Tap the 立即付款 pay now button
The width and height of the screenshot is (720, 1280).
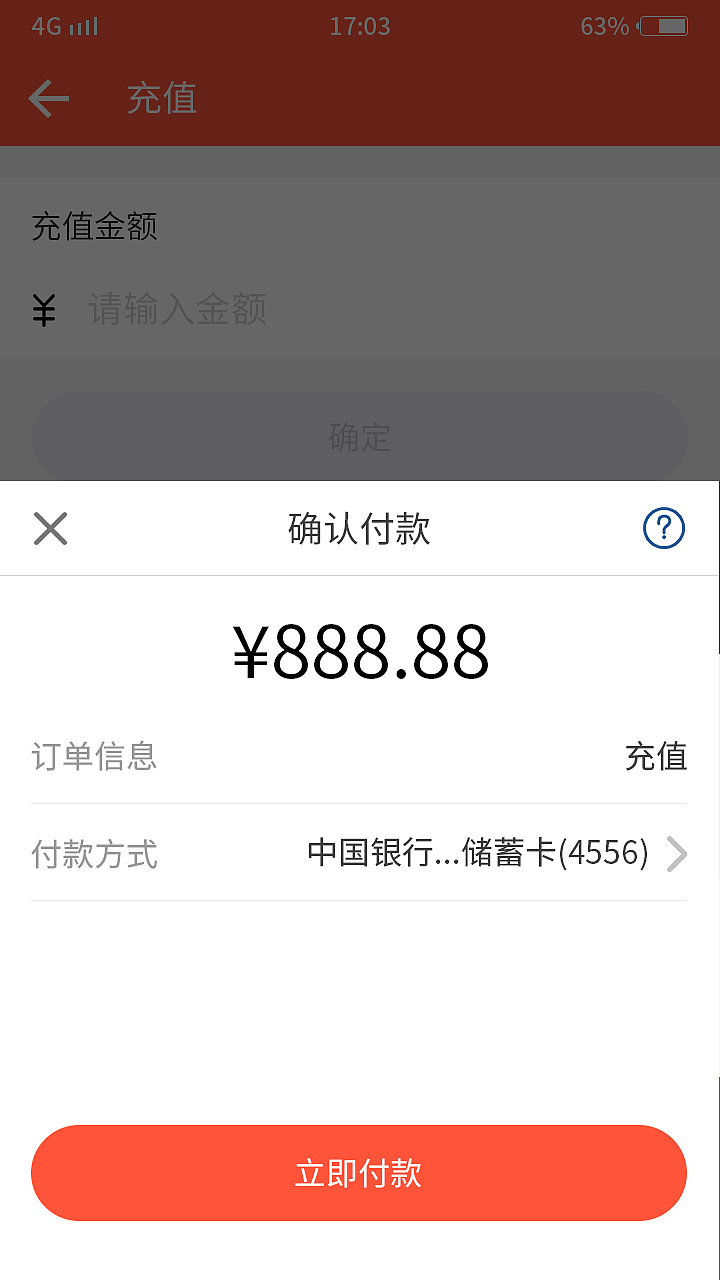[359, 1173]
